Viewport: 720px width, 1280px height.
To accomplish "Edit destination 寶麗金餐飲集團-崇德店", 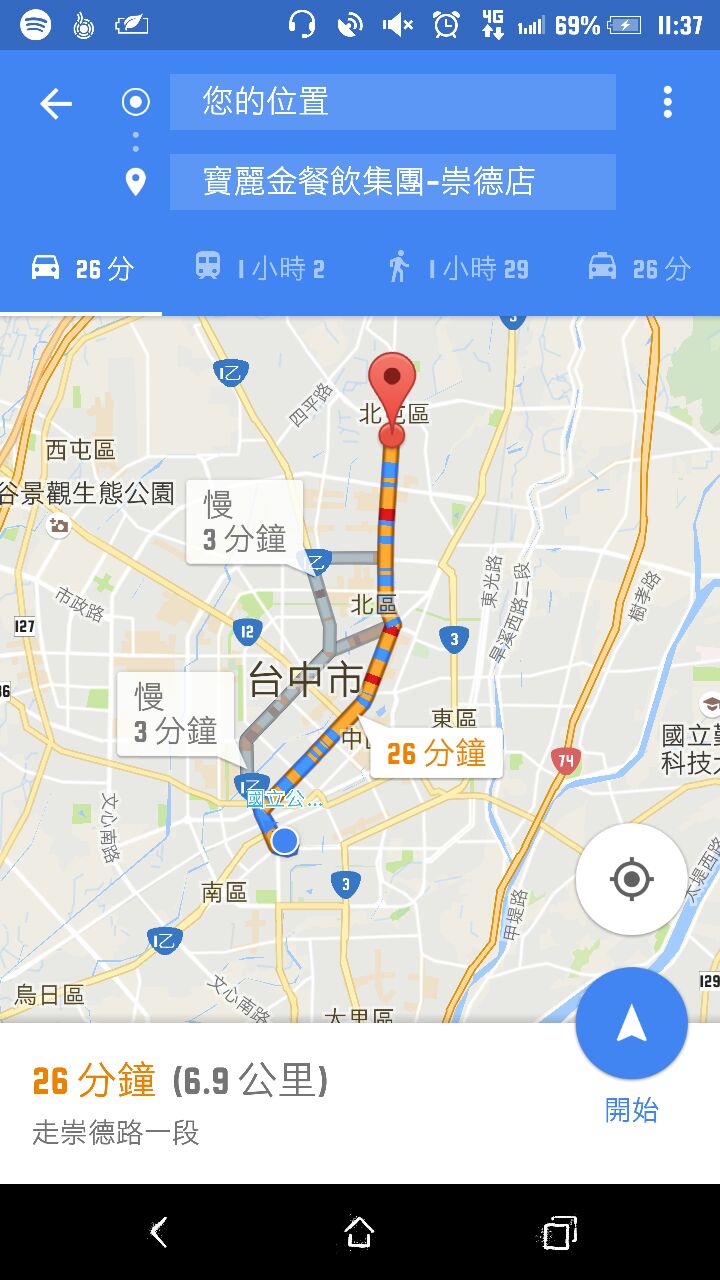I will click(x=392, y=182).
